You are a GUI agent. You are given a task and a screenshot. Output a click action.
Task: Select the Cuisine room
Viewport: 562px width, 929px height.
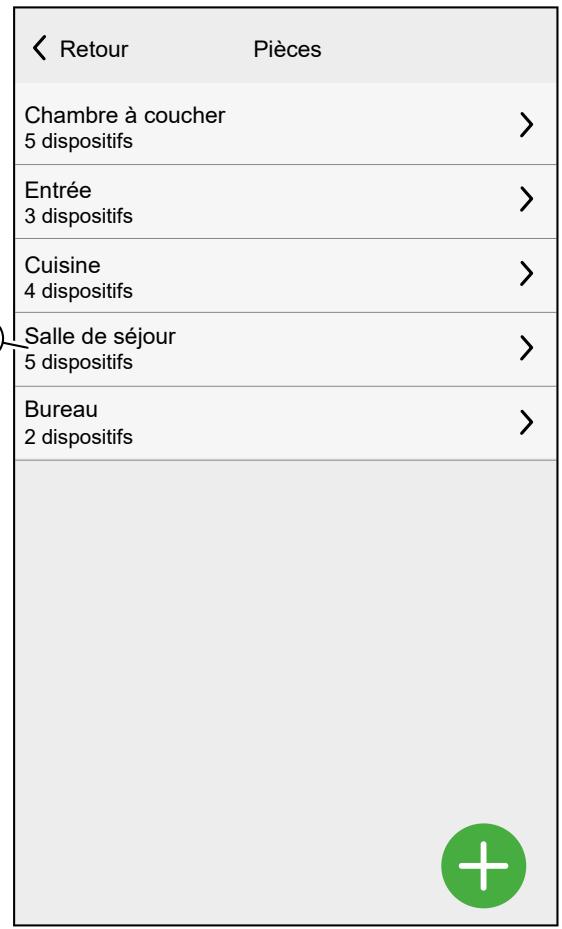285,276
